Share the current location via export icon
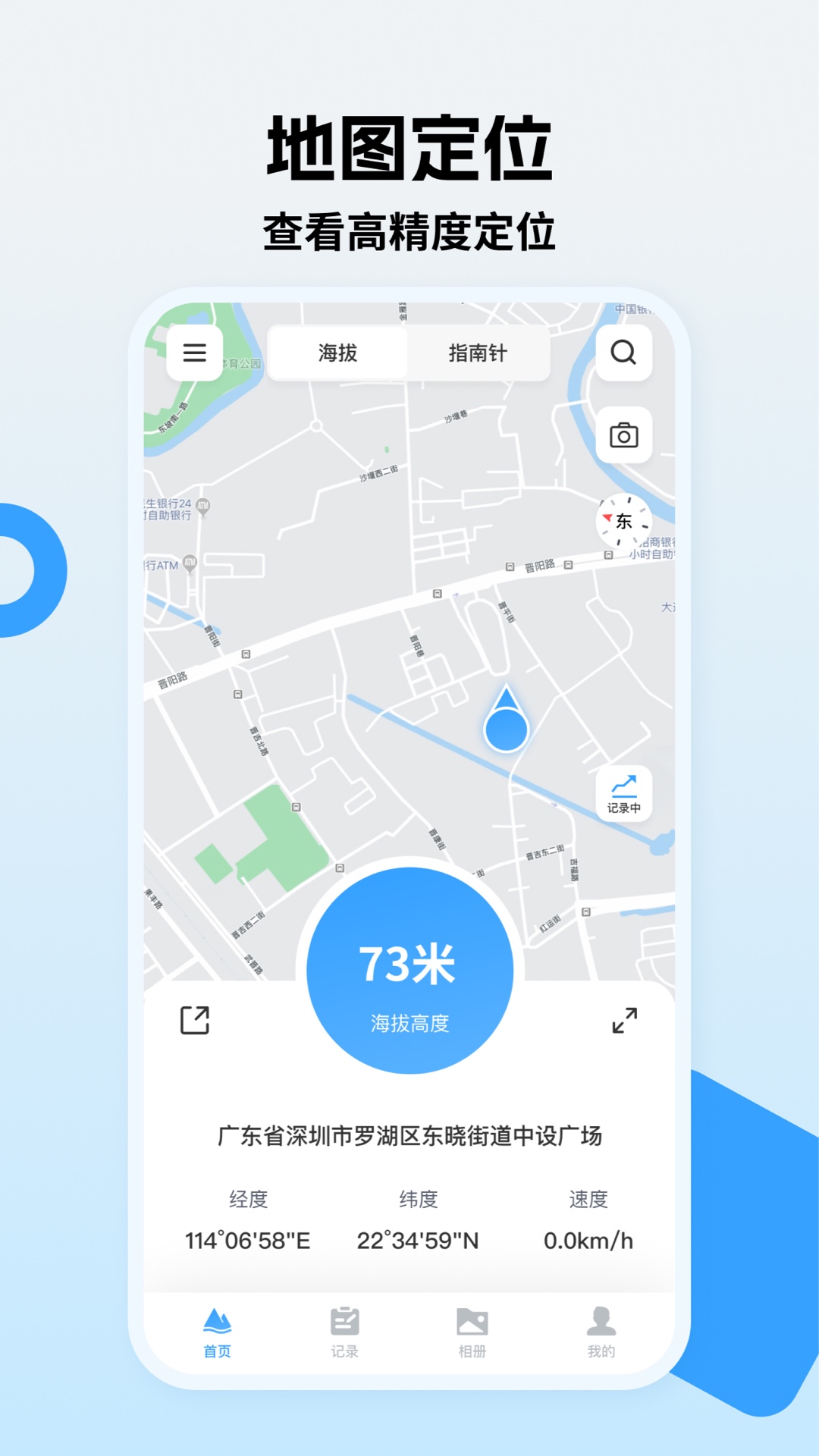Screen dimensions: 819x1456 196,1021
